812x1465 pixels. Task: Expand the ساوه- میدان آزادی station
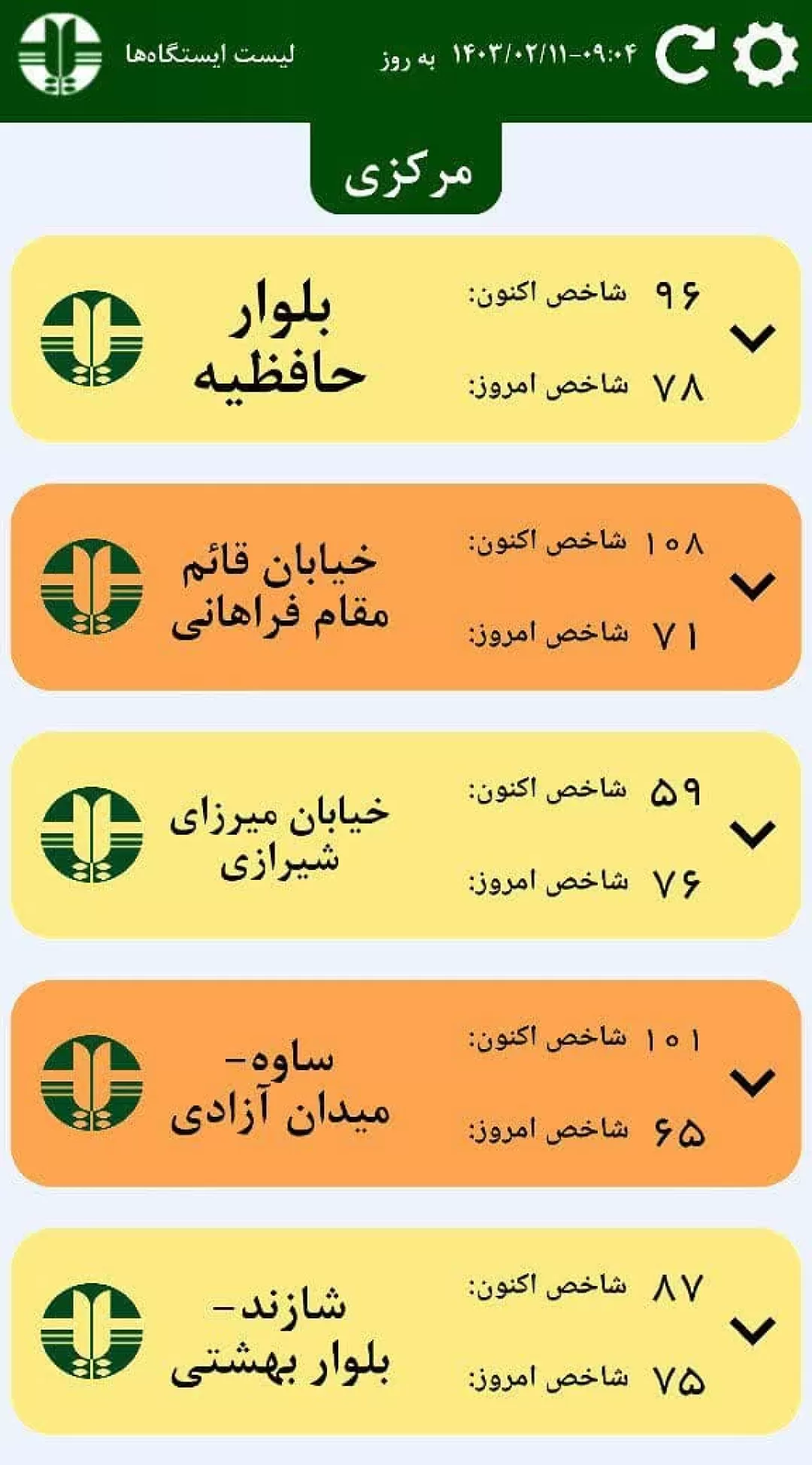pyautogui.click(x=753, y=1083)
